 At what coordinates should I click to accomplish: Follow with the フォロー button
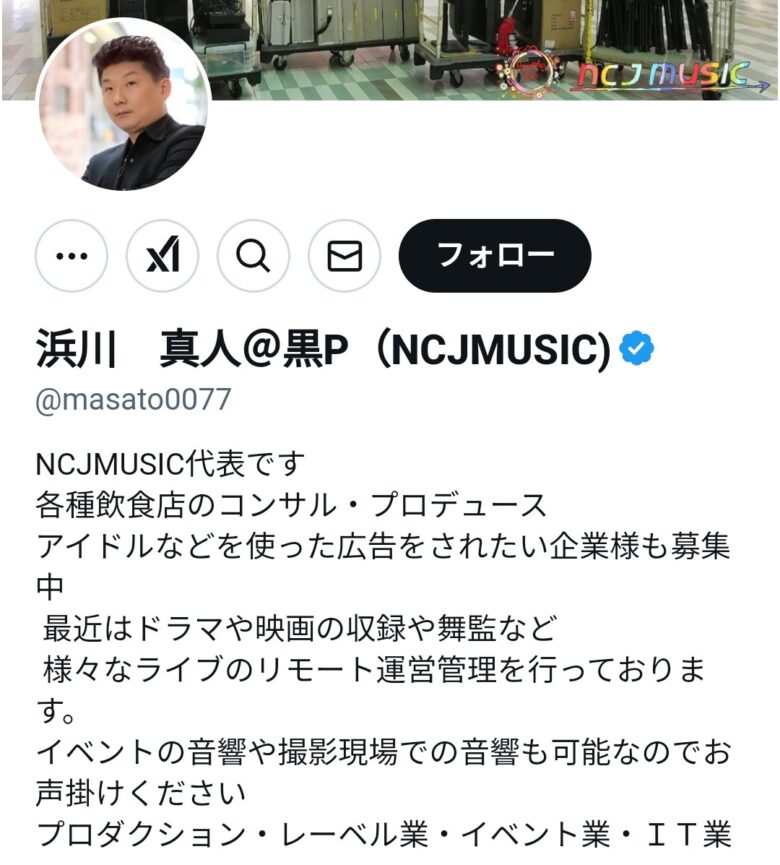495,256
